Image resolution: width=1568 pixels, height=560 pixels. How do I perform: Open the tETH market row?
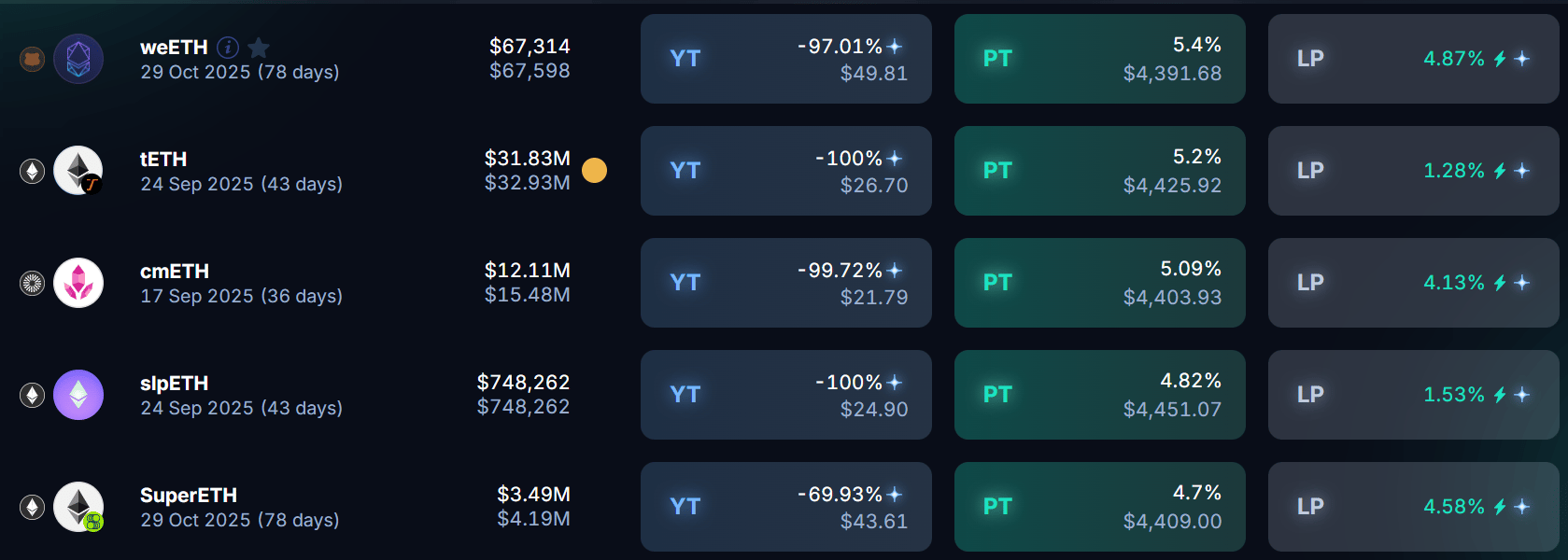240,171
